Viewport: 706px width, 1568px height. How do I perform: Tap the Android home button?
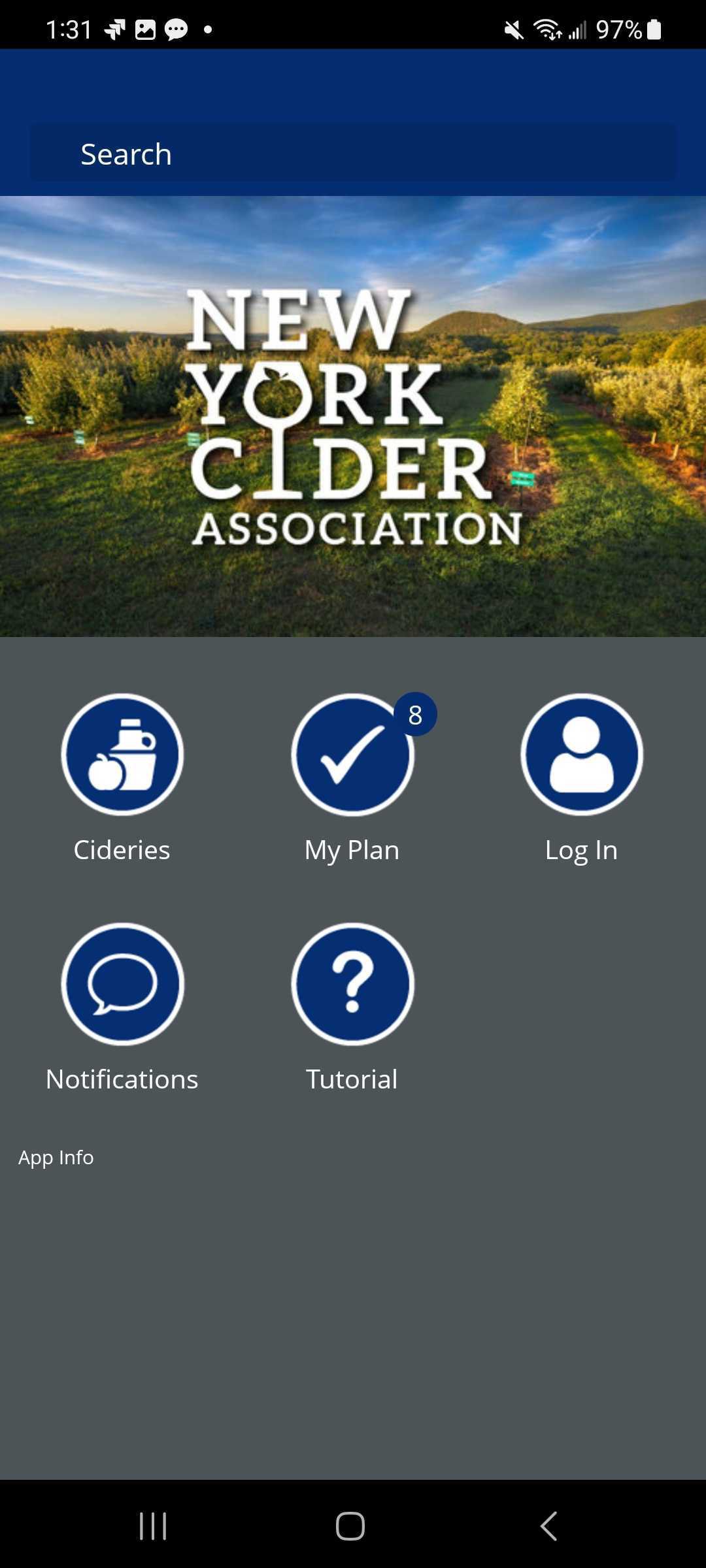tap(352, 1527)
